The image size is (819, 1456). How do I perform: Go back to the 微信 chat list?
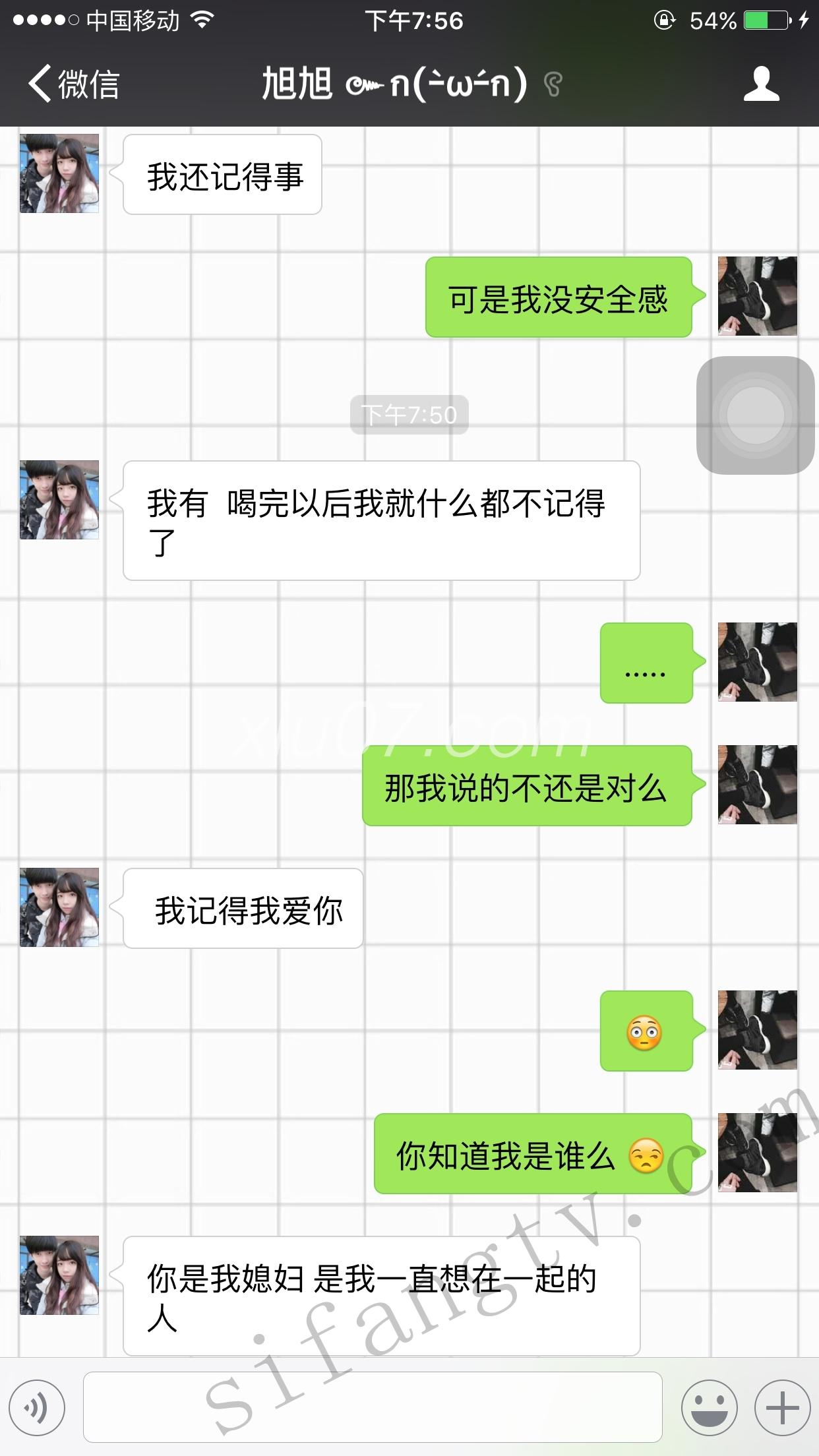73,84
